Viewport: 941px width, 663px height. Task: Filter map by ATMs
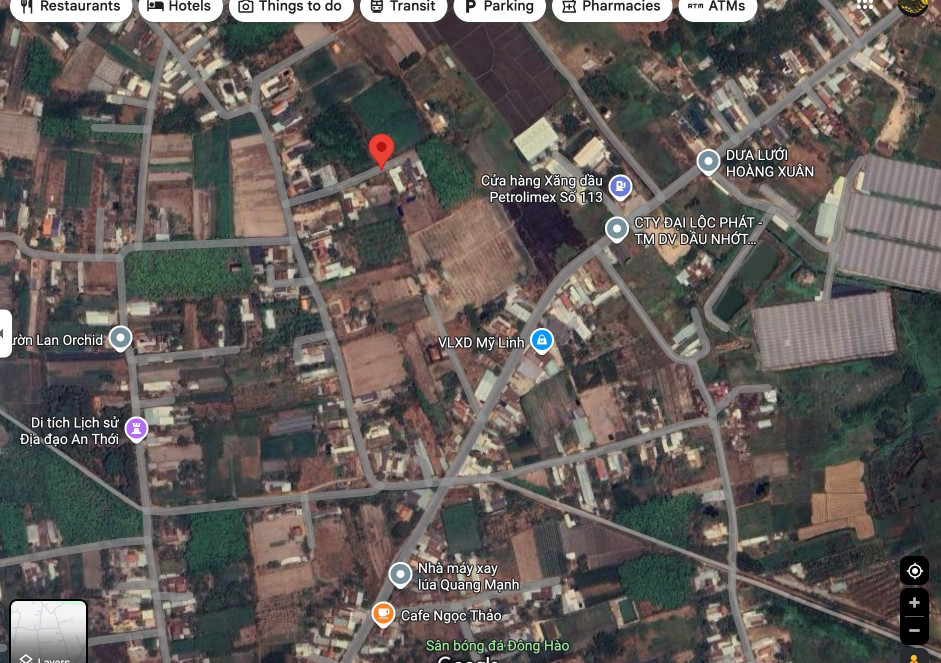coord(717,7)
